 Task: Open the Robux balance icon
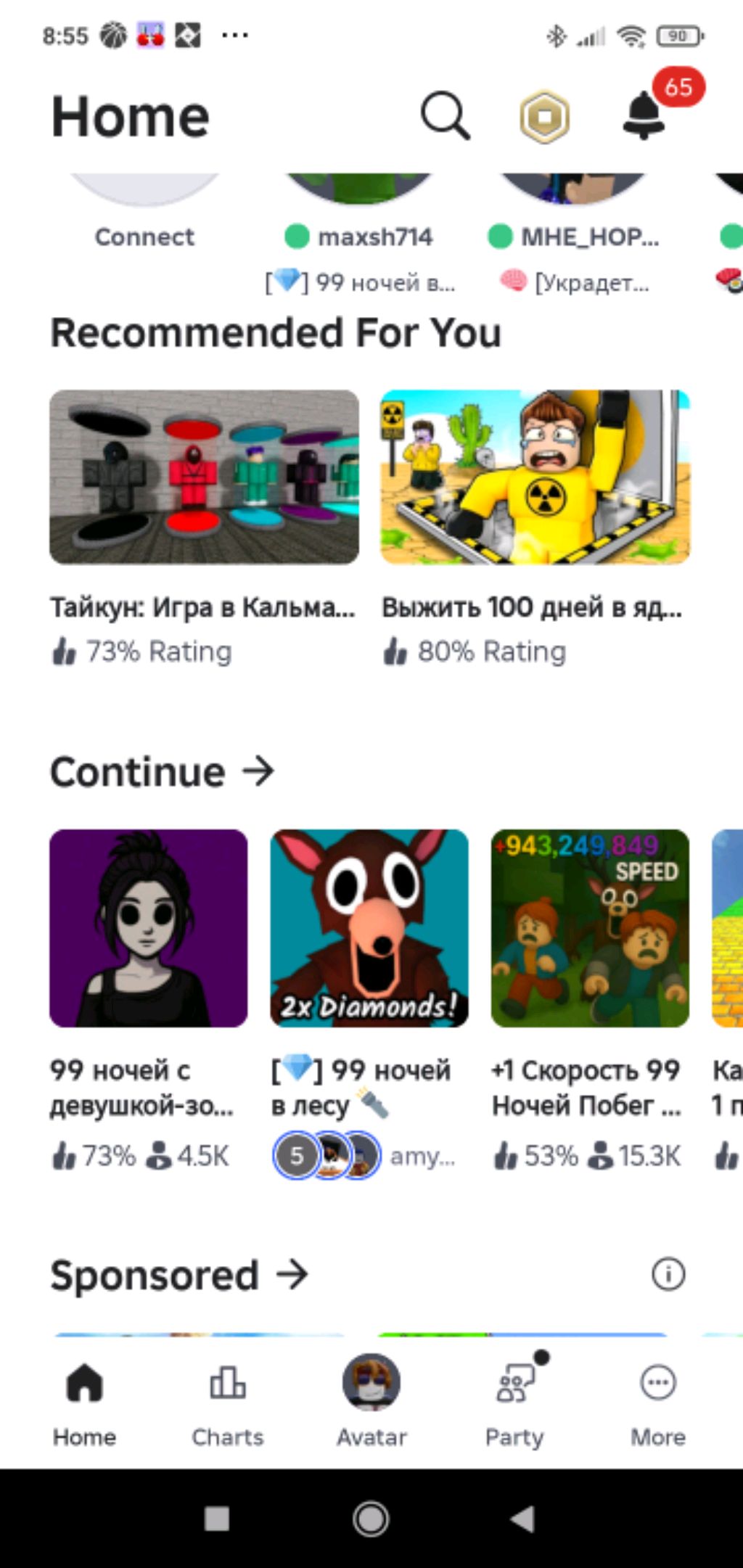(x=544, y=116)
